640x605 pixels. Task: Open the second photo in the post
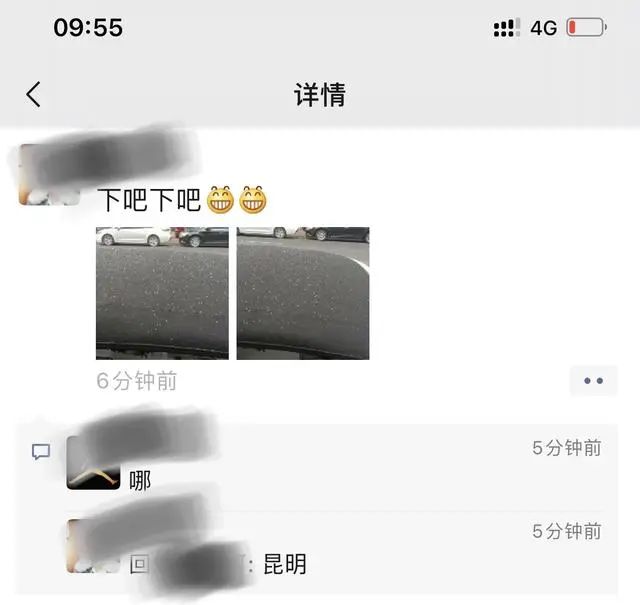pos(303,293)
